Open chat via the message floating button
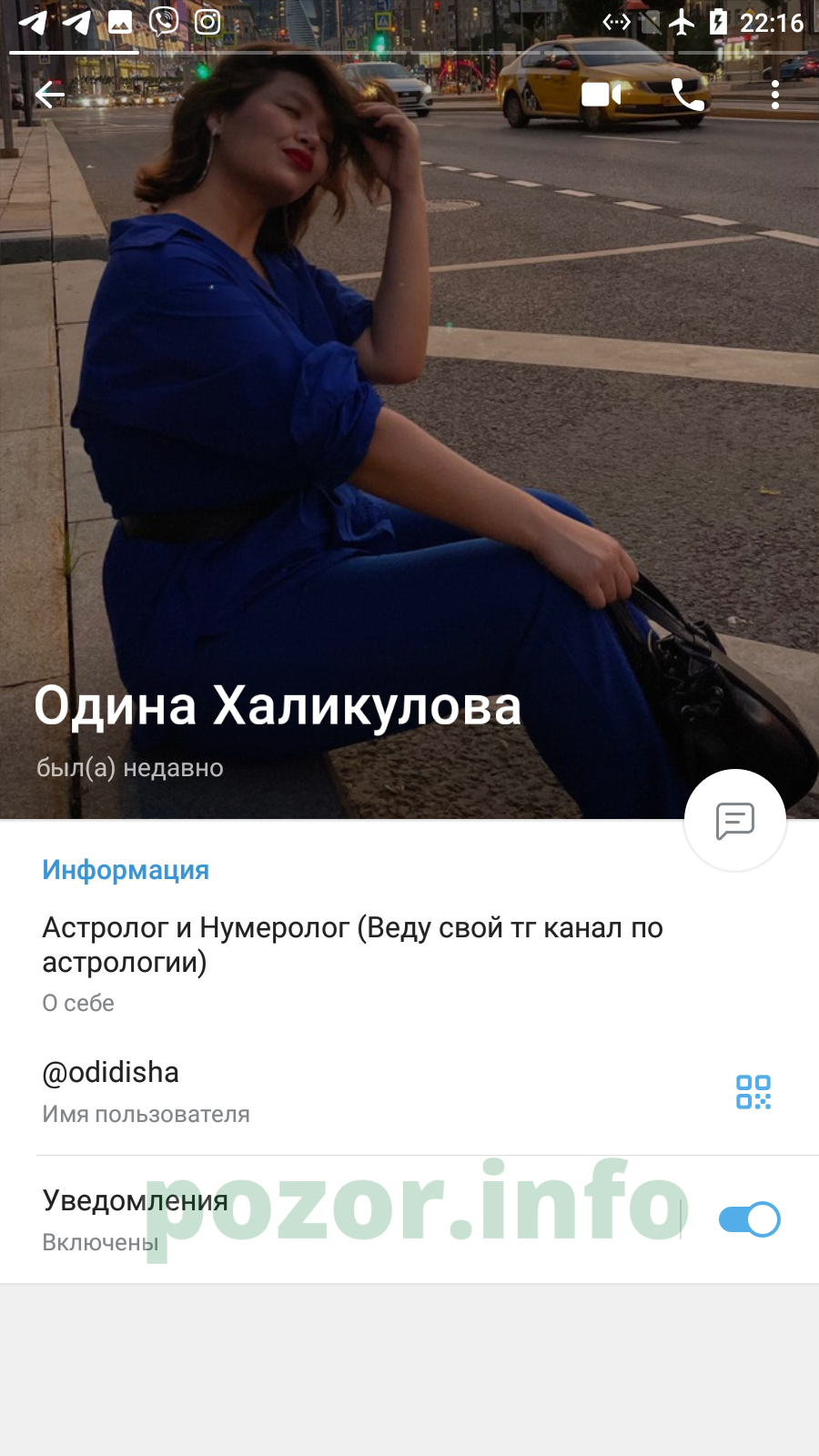 (x=735, y=820)
